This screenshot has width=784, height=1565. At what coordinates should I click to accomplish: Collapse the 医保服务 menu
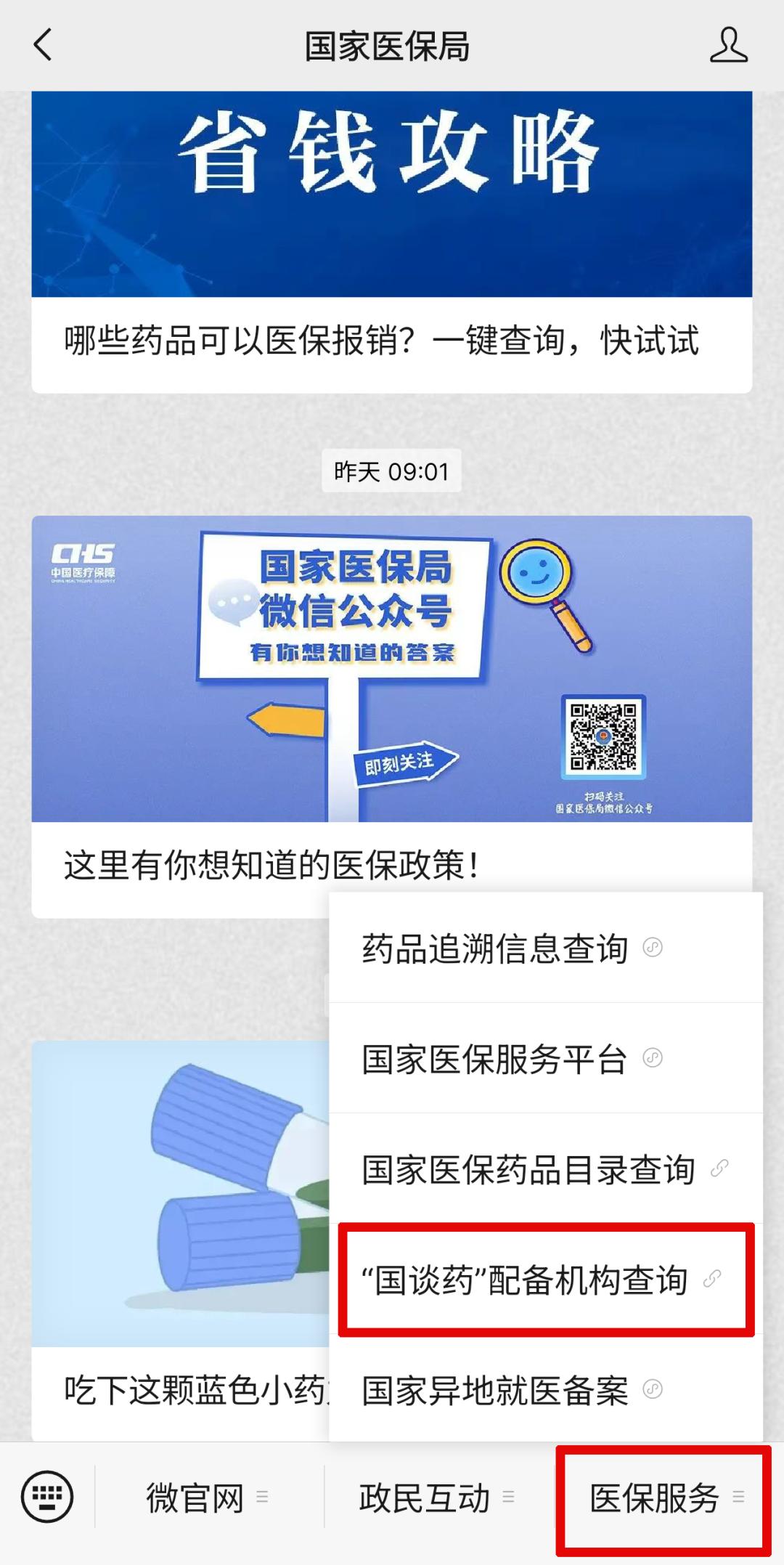(x=666, y=1497)
